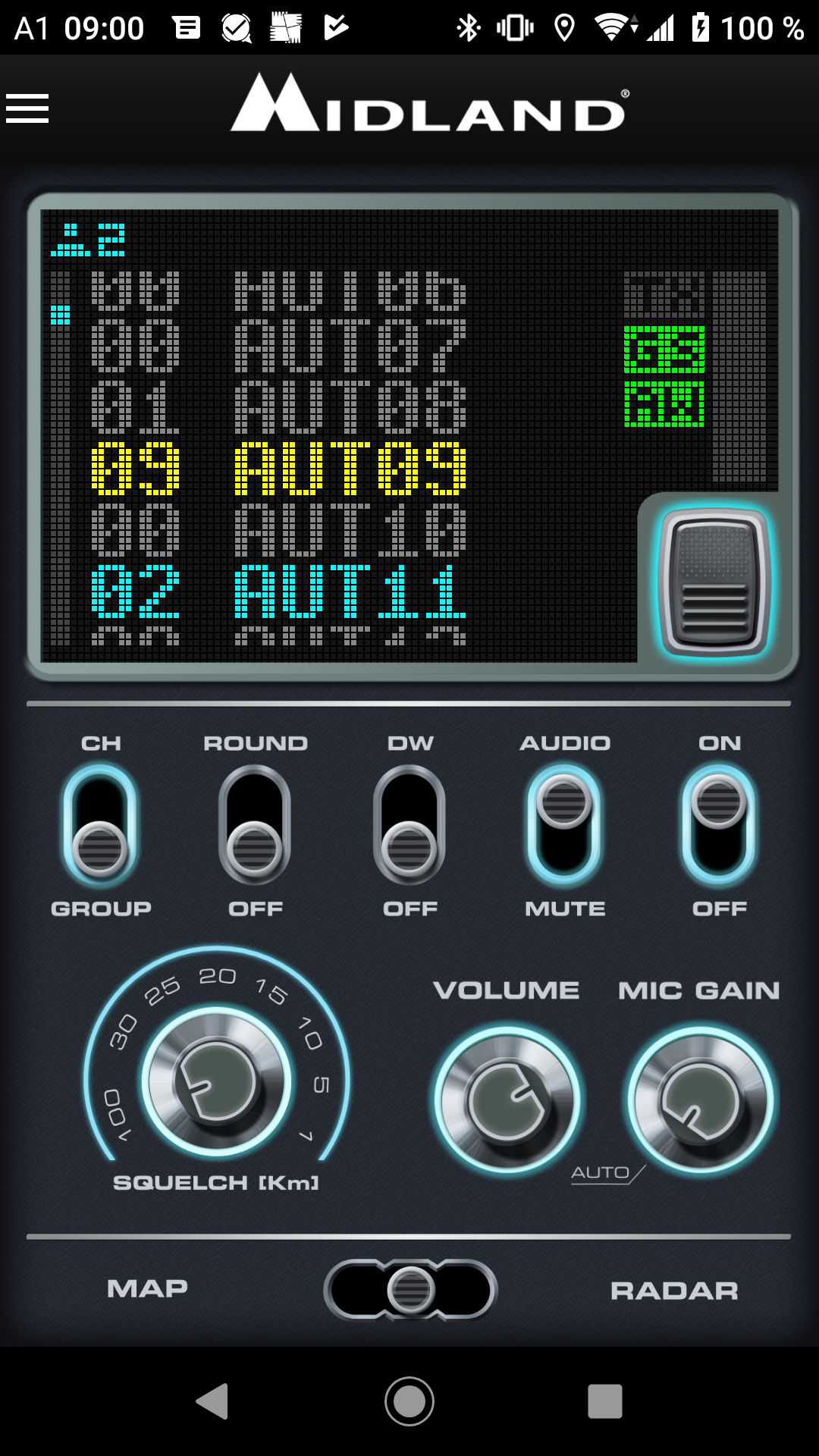Tap the VOLUME knob
This screenshot has width=819, height=1456.
[x=507, y=1100]
